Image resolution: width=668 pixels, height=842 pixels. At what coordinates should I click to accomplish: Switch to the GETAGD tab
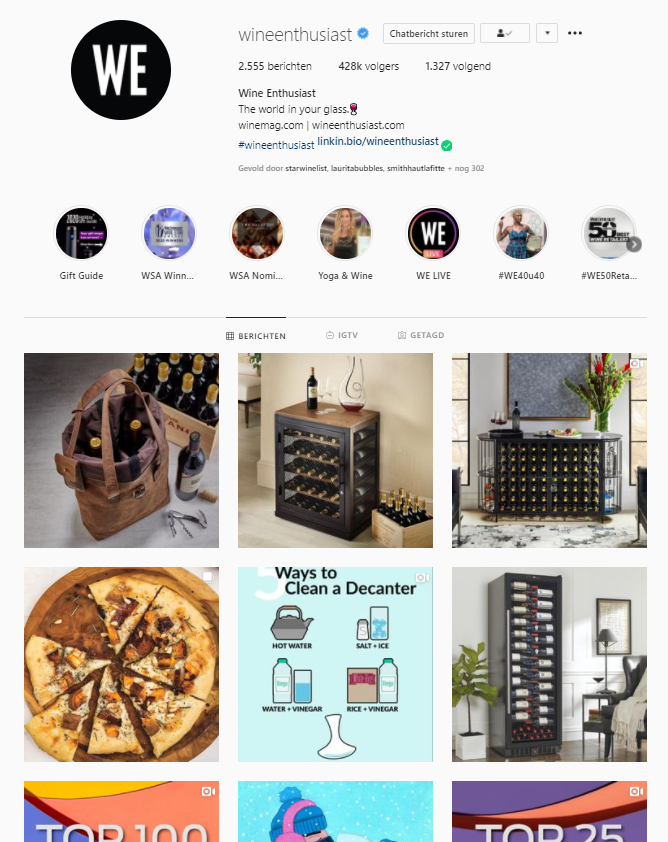click(x=420, y=336)
